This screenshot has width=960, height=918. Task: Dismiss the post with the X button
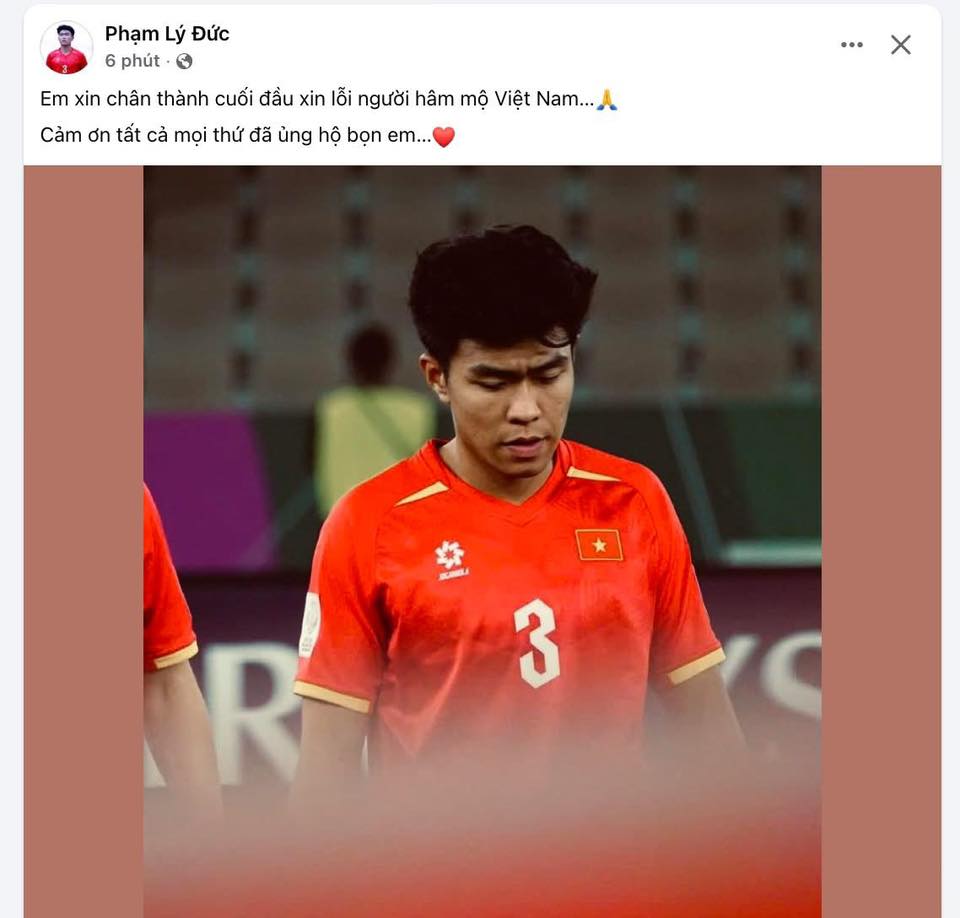[901, 45]
